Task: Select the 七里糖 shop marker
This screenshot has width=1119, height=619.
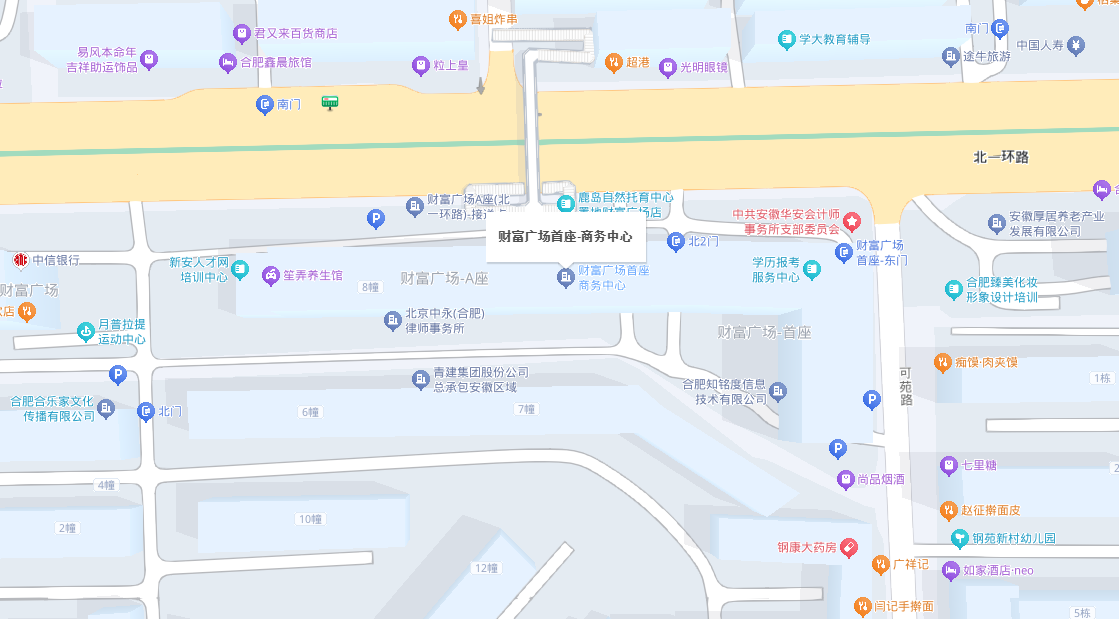Action: [x=948, y=465]
